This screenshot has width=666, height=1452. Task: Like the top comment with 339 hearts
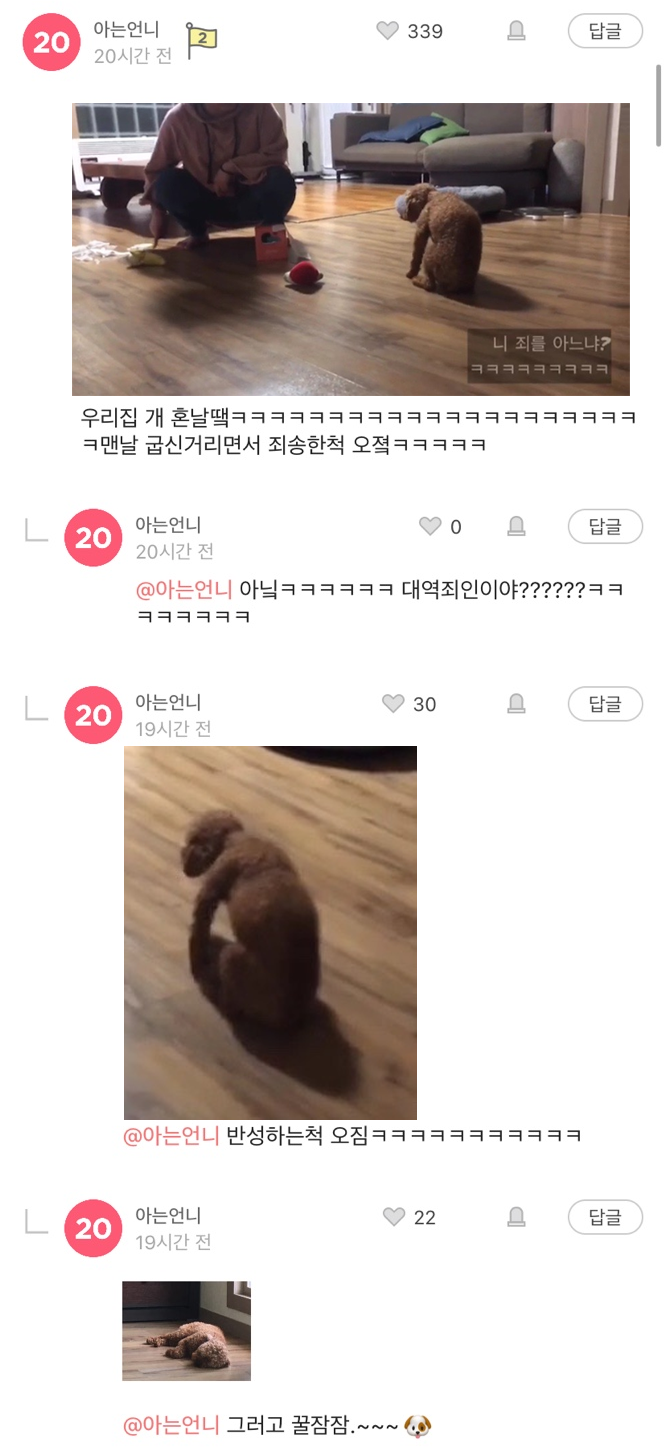[x=388, y=31]
